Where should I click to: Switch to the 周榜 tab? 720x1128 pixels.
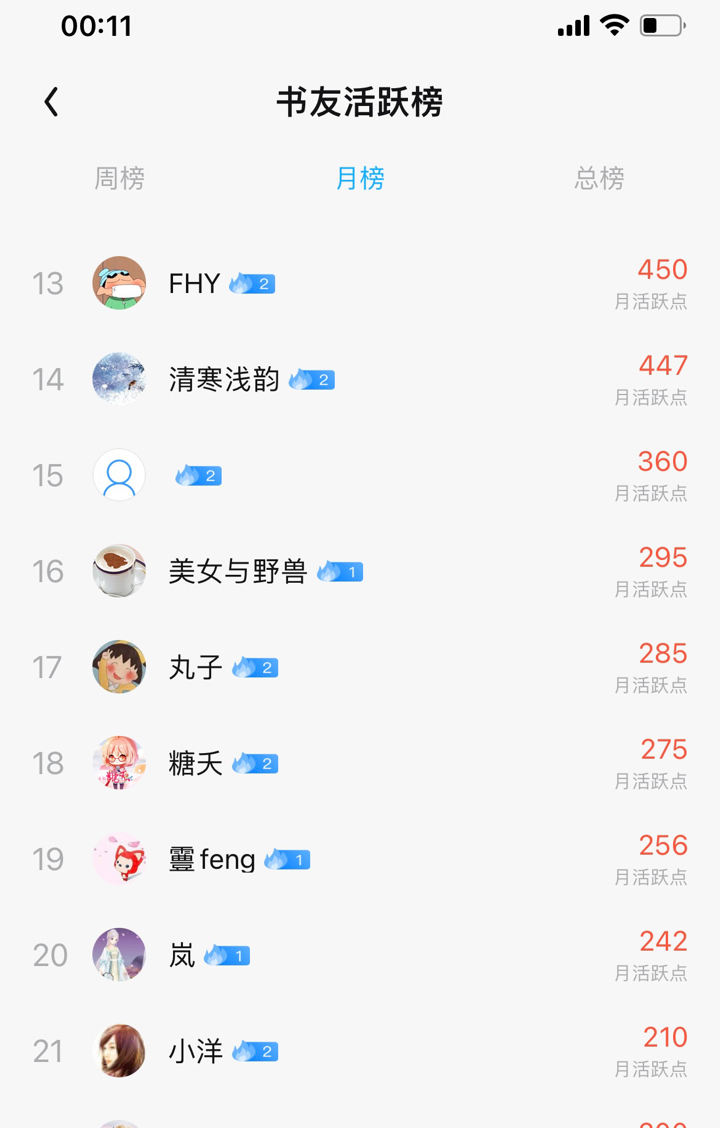click(x=120, y=179)
